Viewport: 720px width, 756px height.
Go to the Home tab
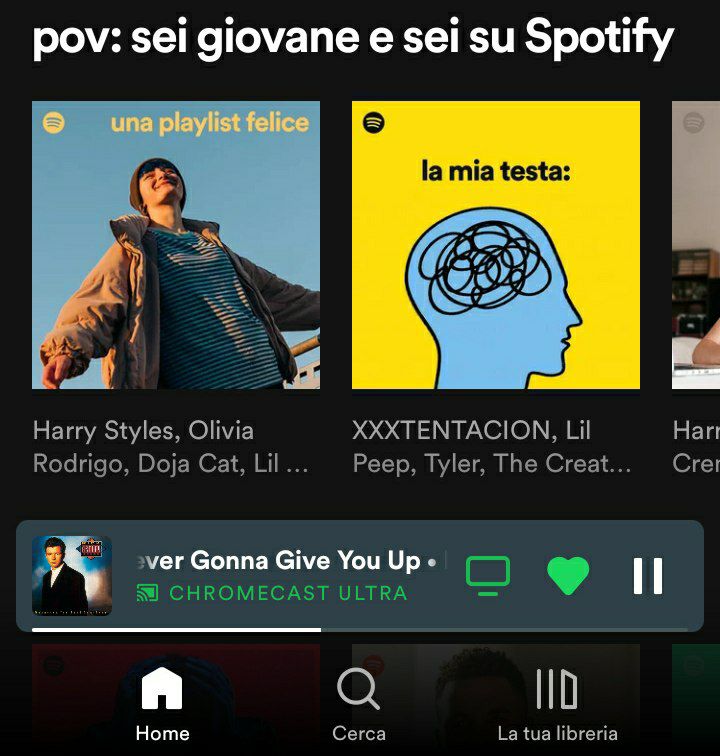pyautogui.click(x=162, y=705)
